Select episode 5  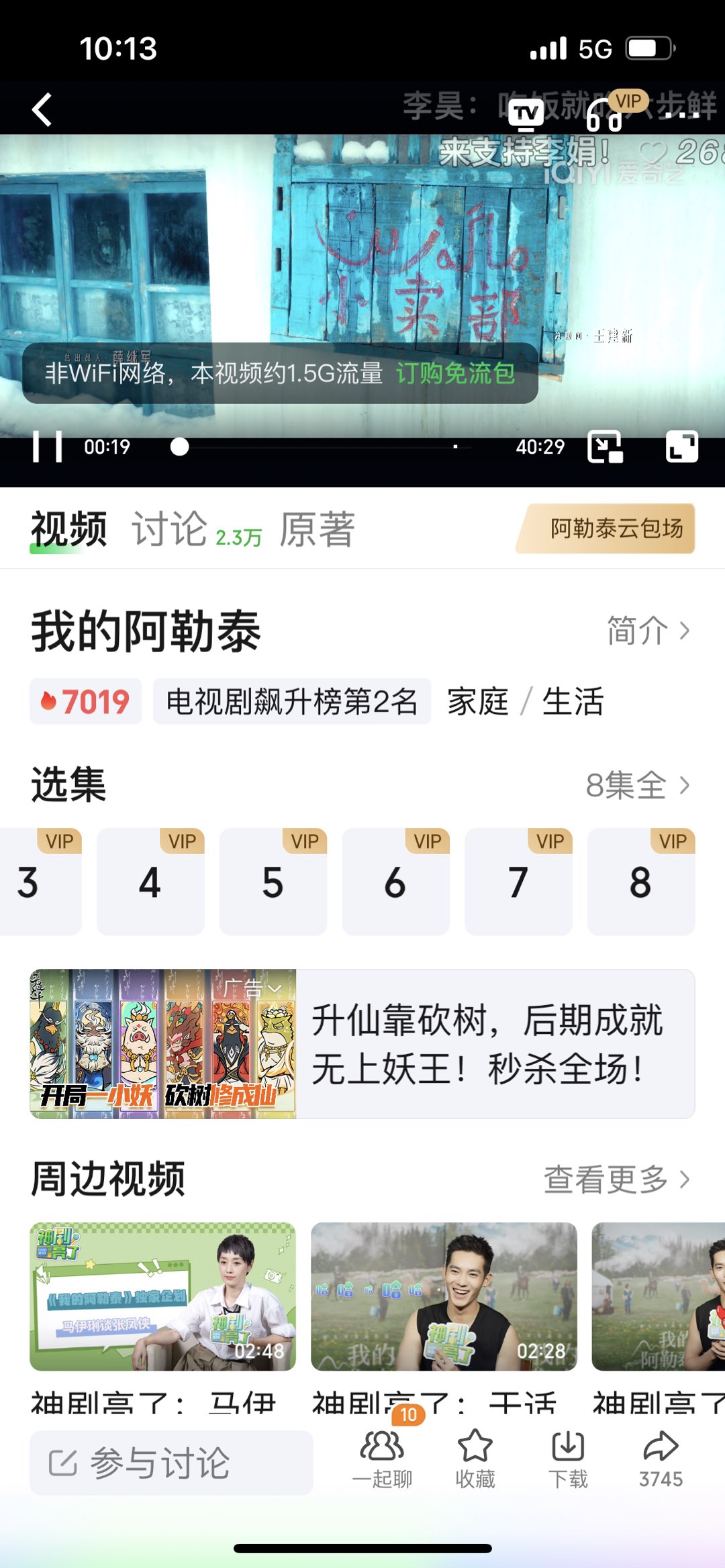(273, 882)
